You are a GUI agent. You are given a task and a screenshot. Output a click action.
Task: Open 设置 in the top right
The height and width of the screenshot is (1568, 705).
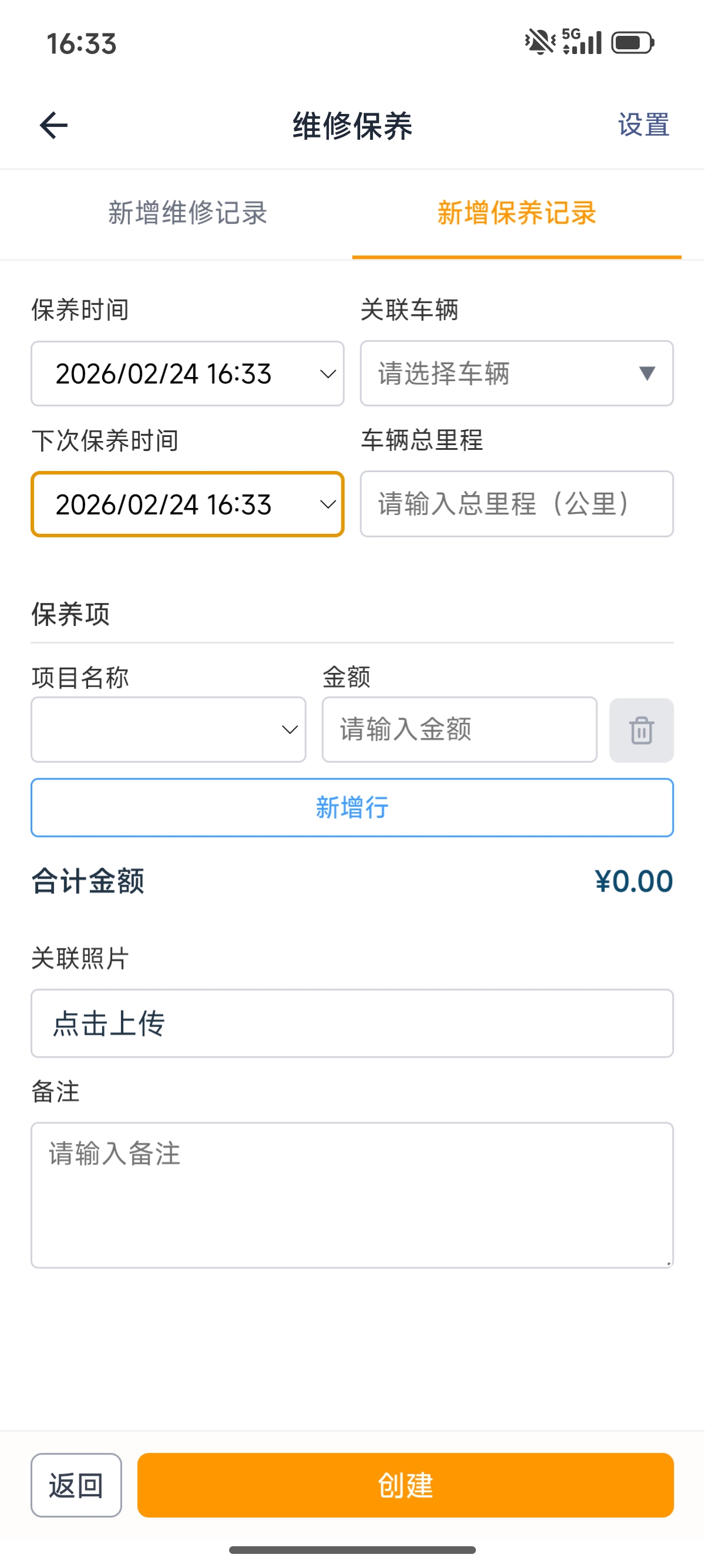click(x=642, y=126)
